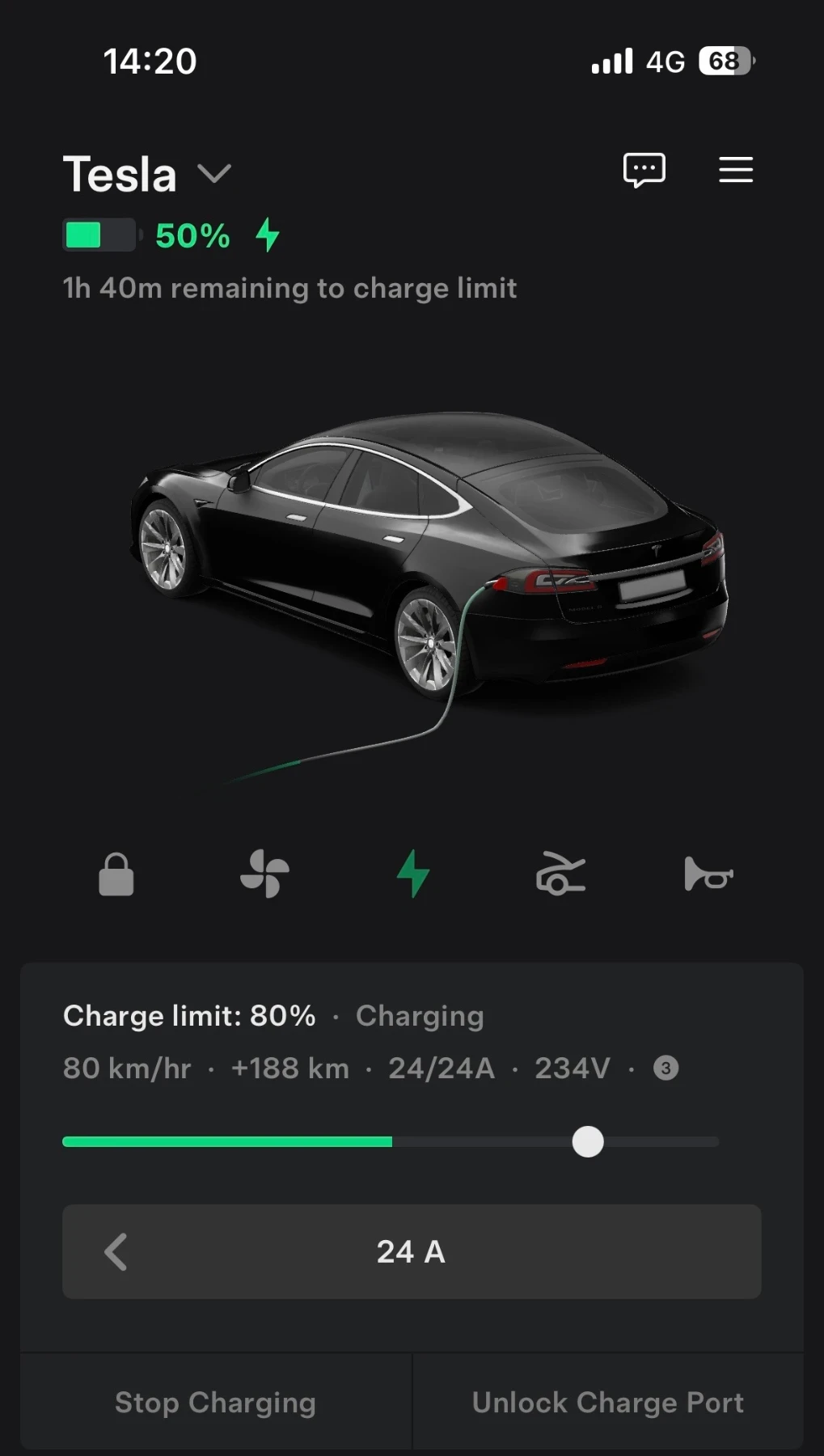
Task: Tap the lock icon to toggle door lock
Action: 116,874
